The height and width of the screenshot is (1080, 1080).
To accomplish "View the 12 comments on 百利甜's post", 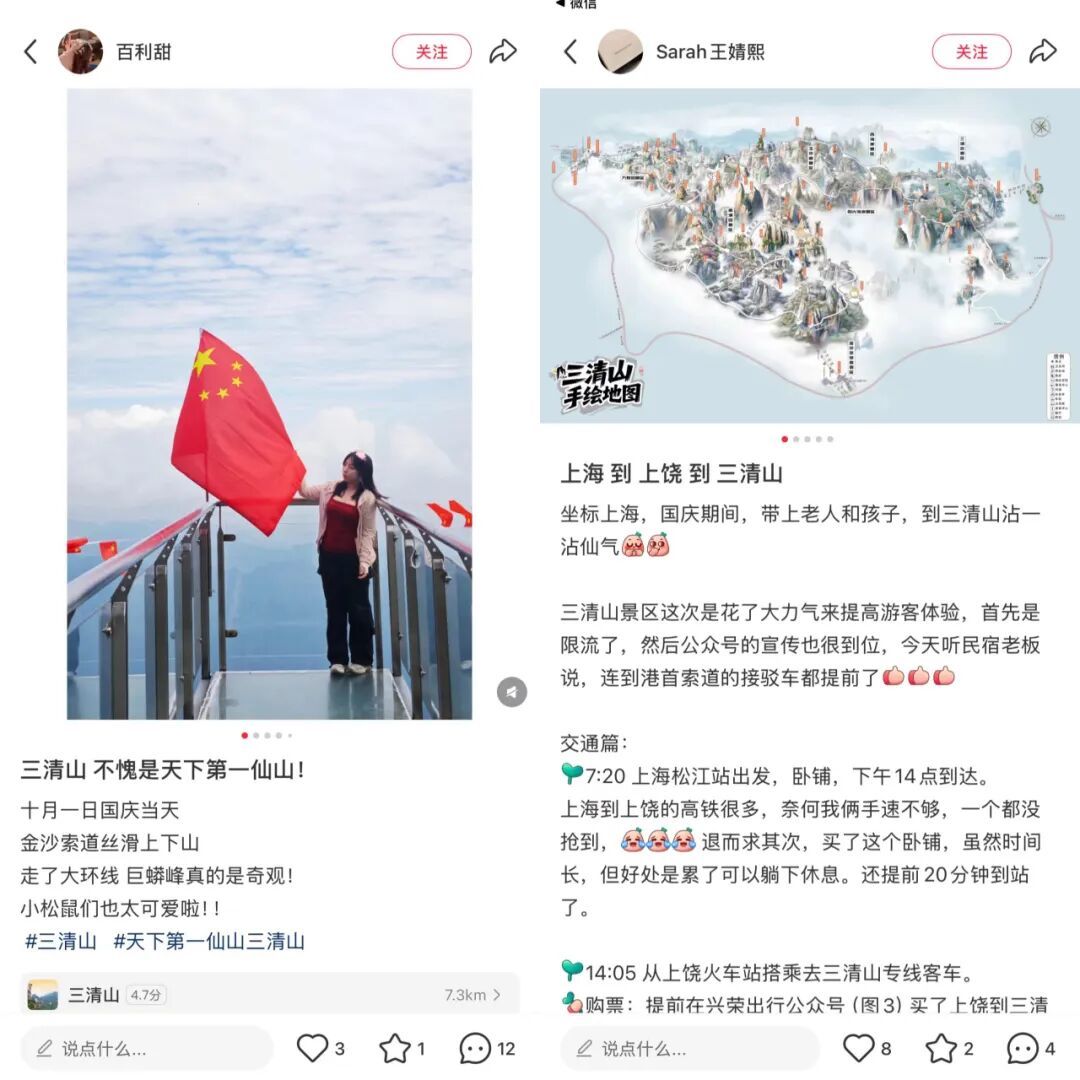I will pos(488,1048).
